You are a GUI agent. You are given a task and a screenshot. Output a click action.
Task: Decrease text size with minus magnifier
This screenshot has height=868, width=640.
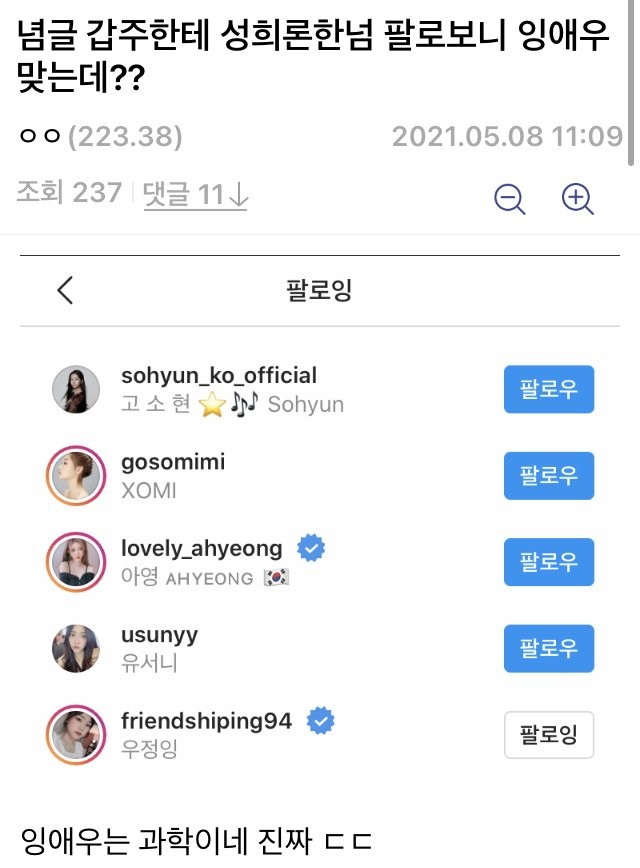coord(510,199)
